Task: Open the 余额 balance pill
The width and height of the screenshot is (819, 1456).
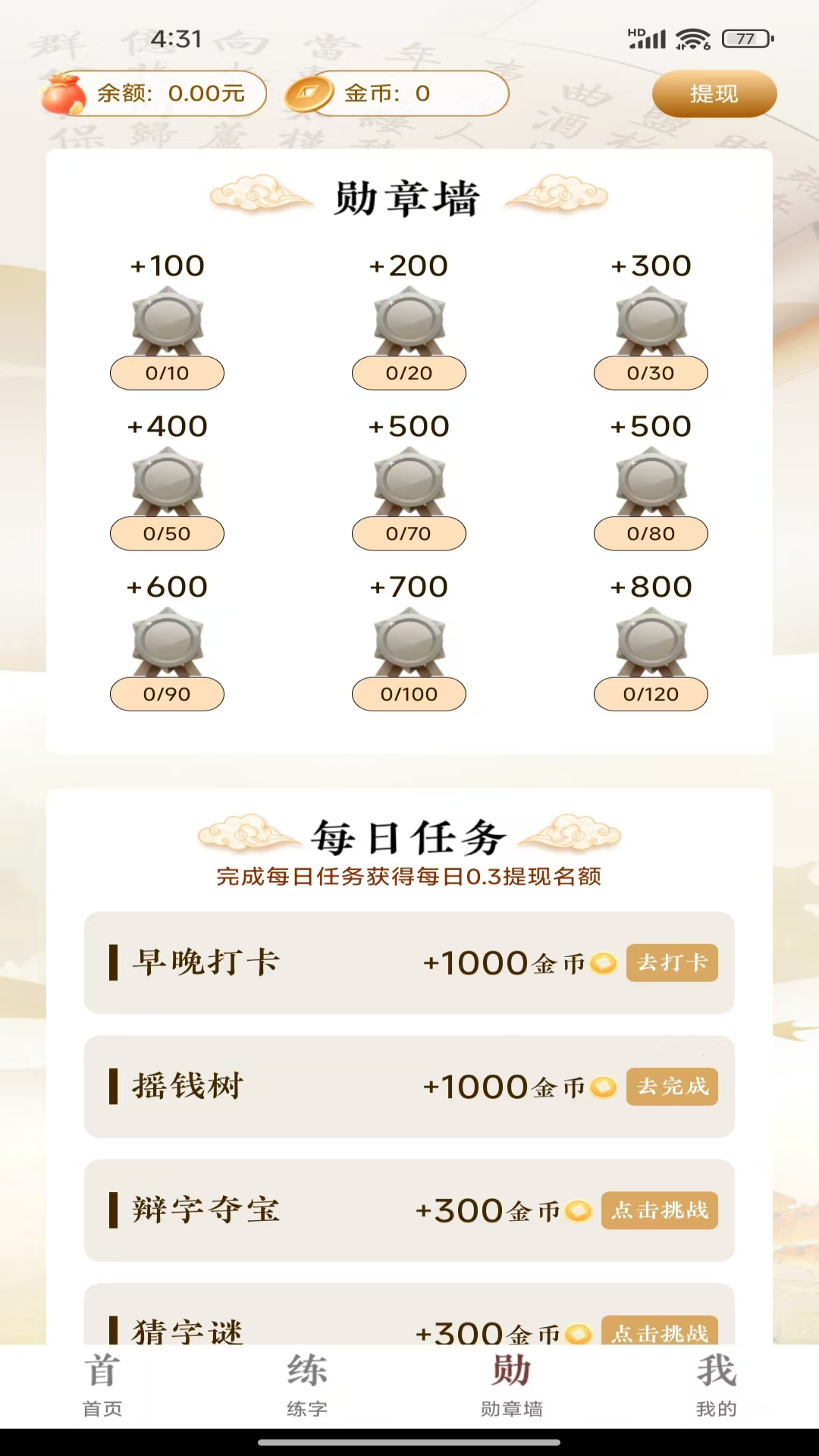Action: (155, 94)
